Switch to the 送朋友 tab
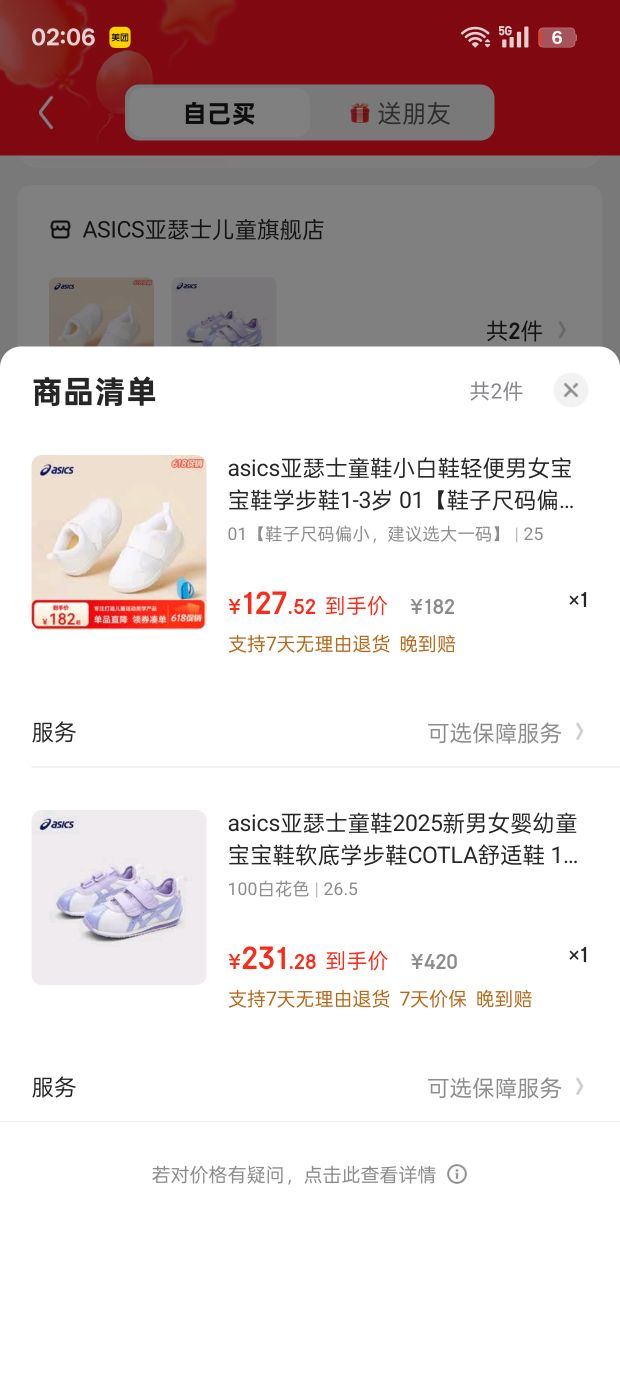The image size is (620, 1386). click(x=401, y=113)
